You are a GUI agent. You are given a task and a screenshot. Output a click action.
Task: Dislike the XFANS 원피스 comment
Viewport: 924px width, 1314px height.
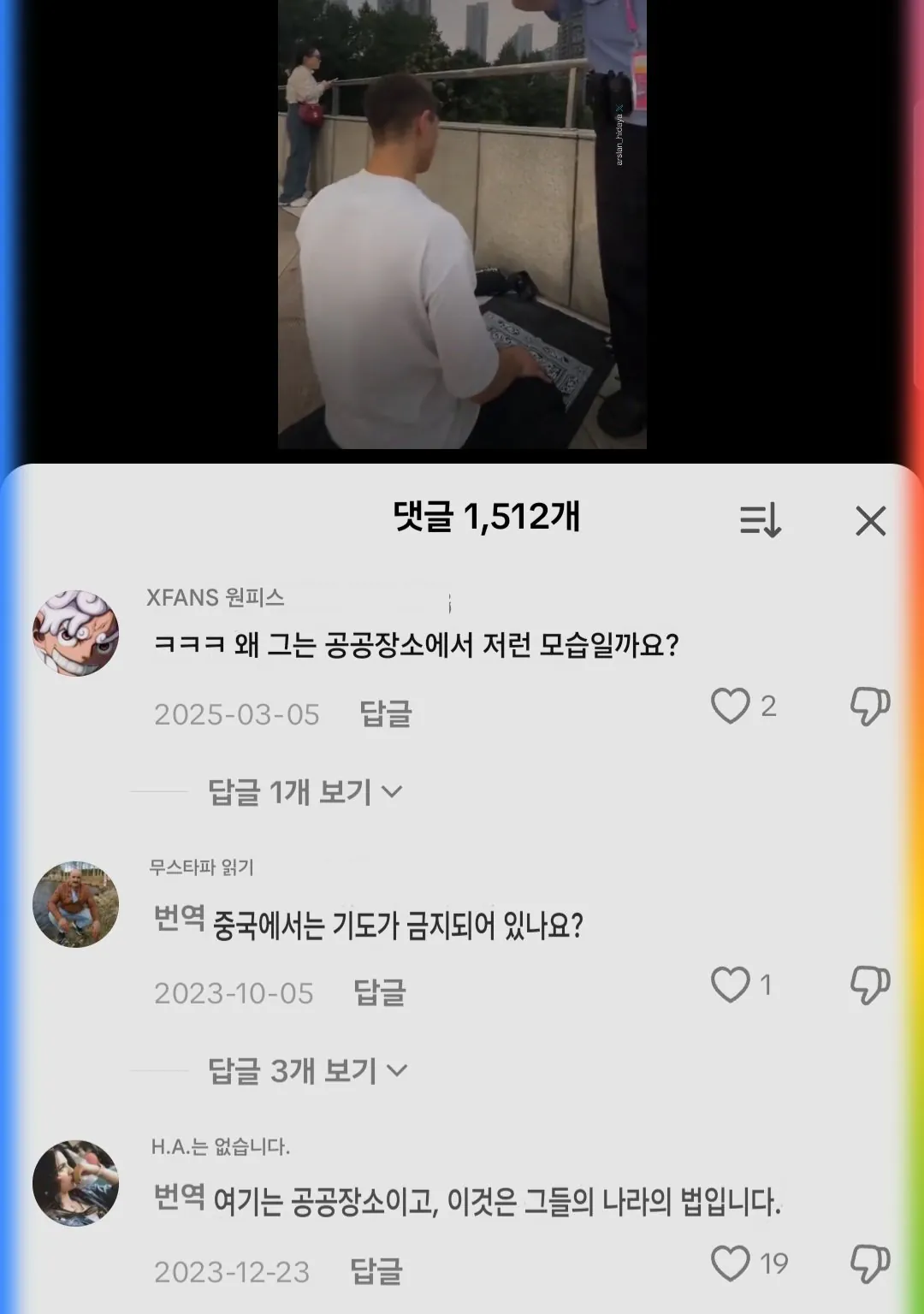tap(869, 707)
